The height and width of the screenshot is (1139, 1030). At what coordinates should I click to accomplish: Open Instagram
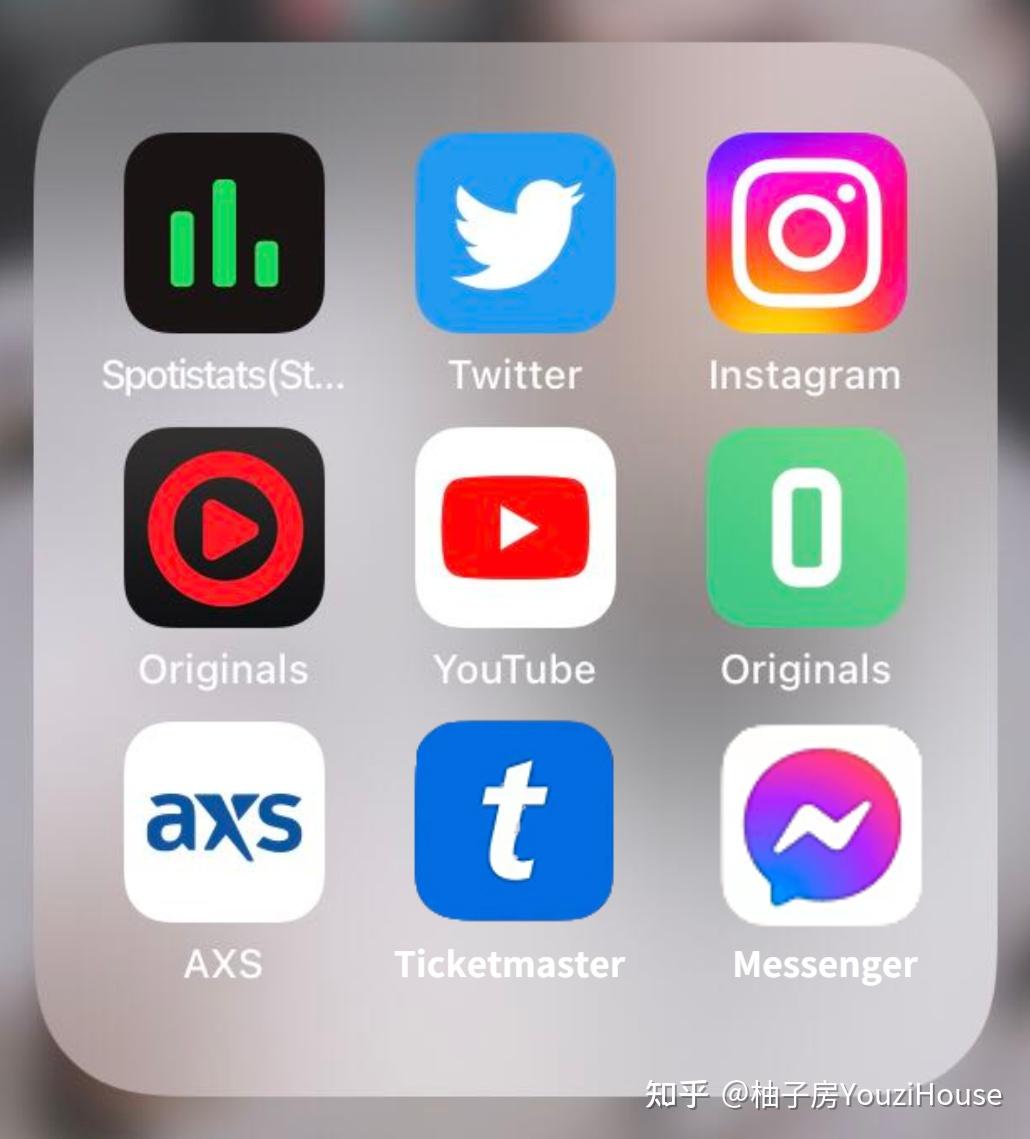(806, 233)
